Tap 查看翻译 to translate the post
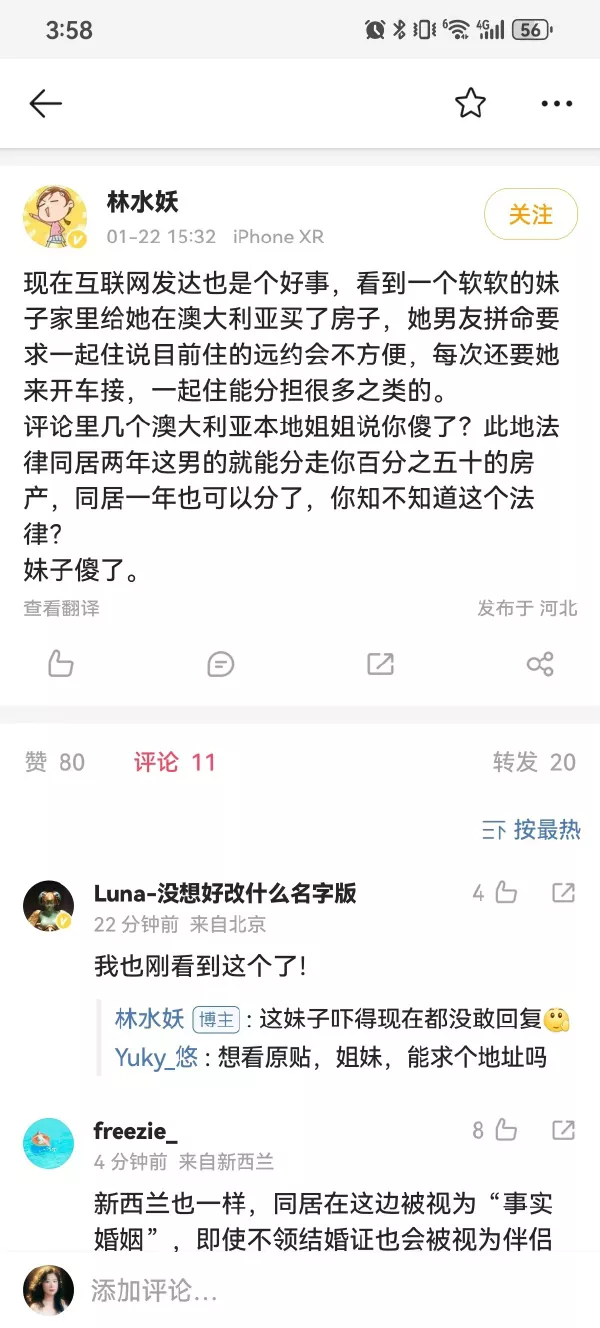 click(x=62, y=608)
